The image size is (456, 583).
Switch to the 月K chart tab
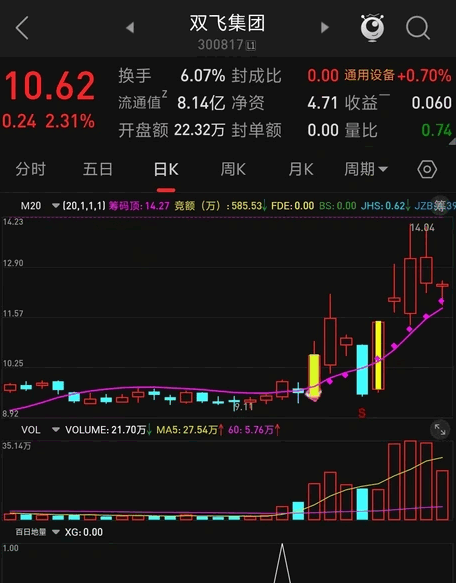[301, 170]
